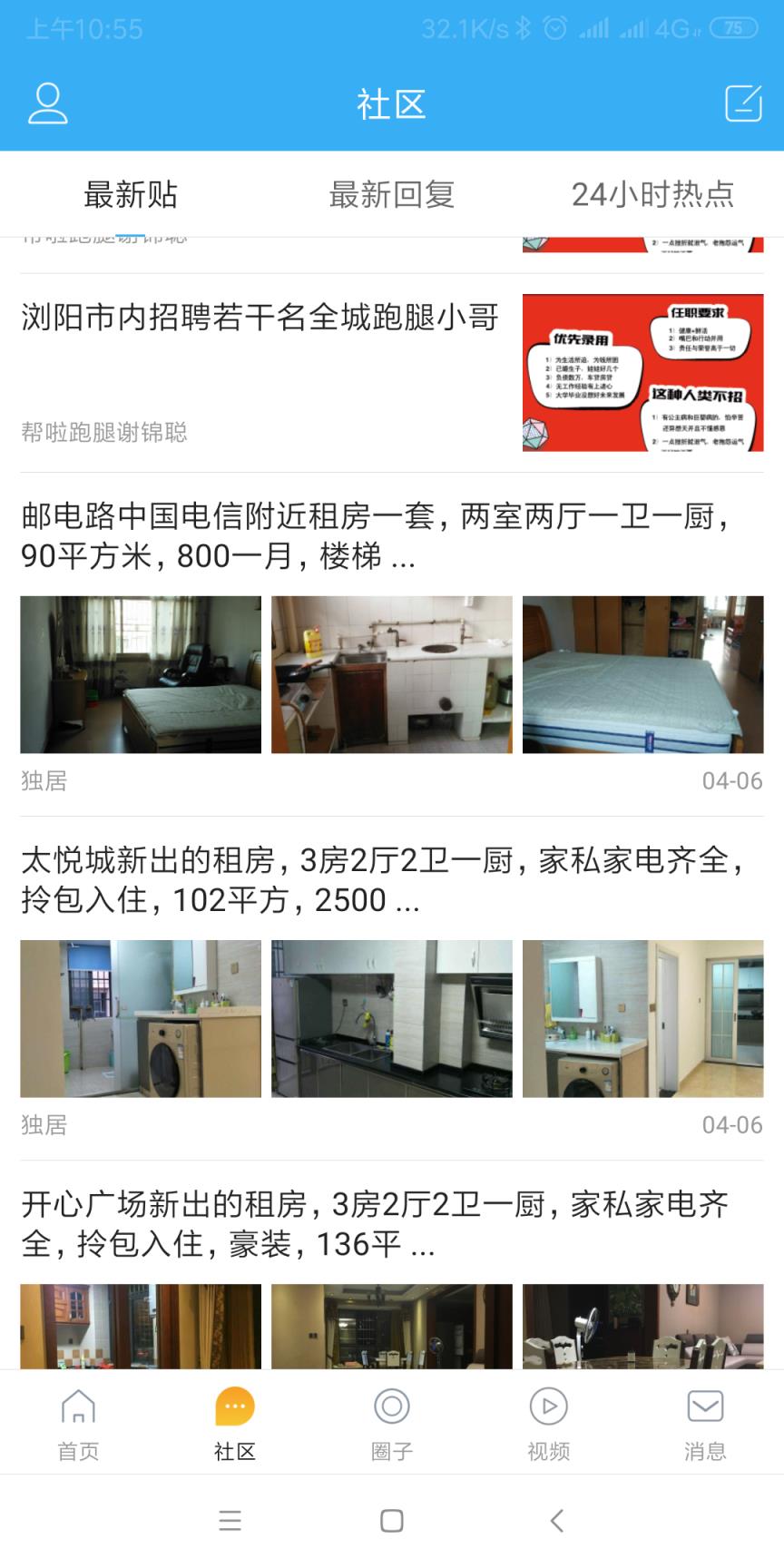Screen dimensions: 784x1568
Task: Switch to the 24小时热点 tab
Action: click(654, 193)
